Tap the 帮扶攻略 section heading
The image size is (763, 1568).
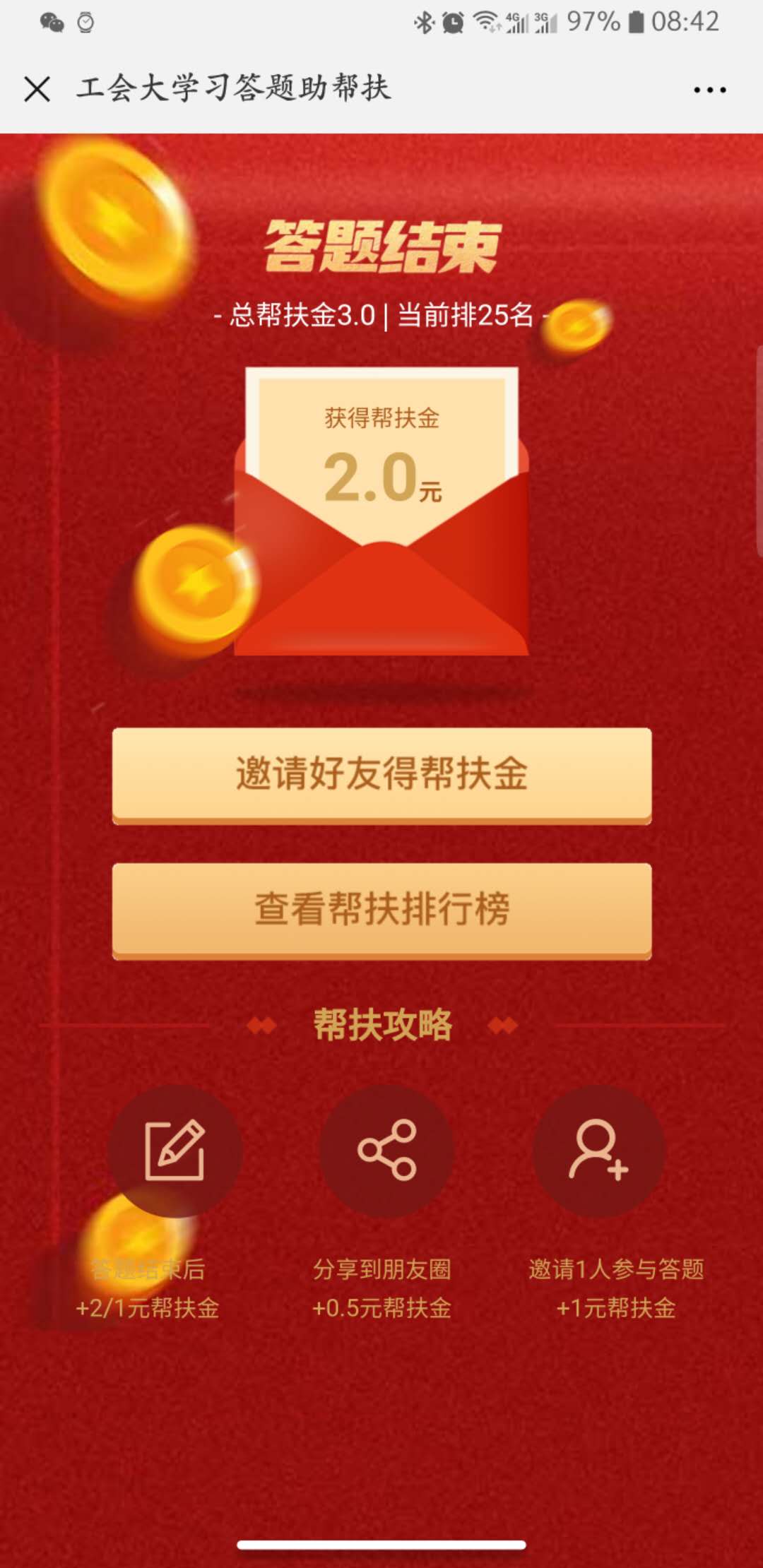coord(381,1024)
